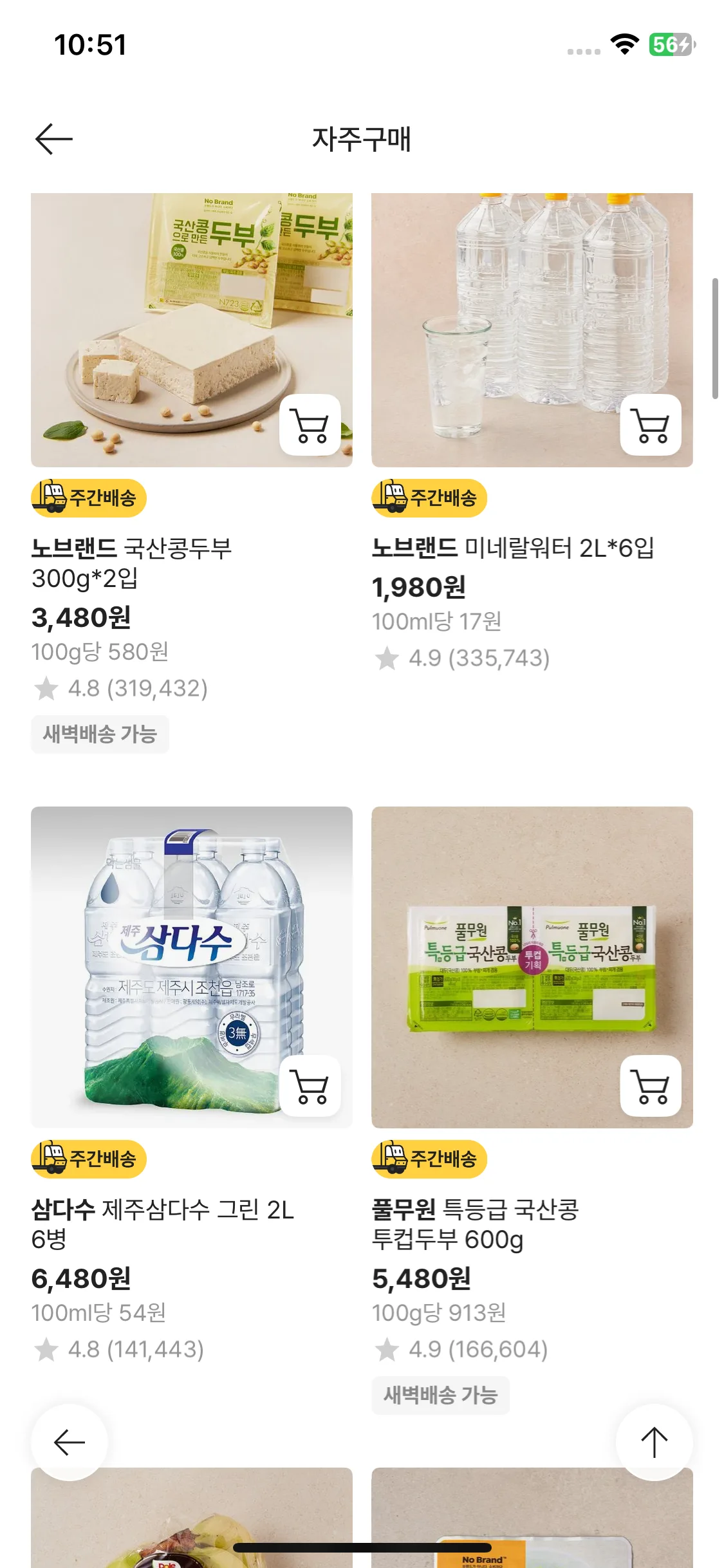This screenshot has width=724, height=1568.
Task: Add 풀무원 특등급 국산콩 투컵두부 to cart
Action: click(x=651, y=1086)
